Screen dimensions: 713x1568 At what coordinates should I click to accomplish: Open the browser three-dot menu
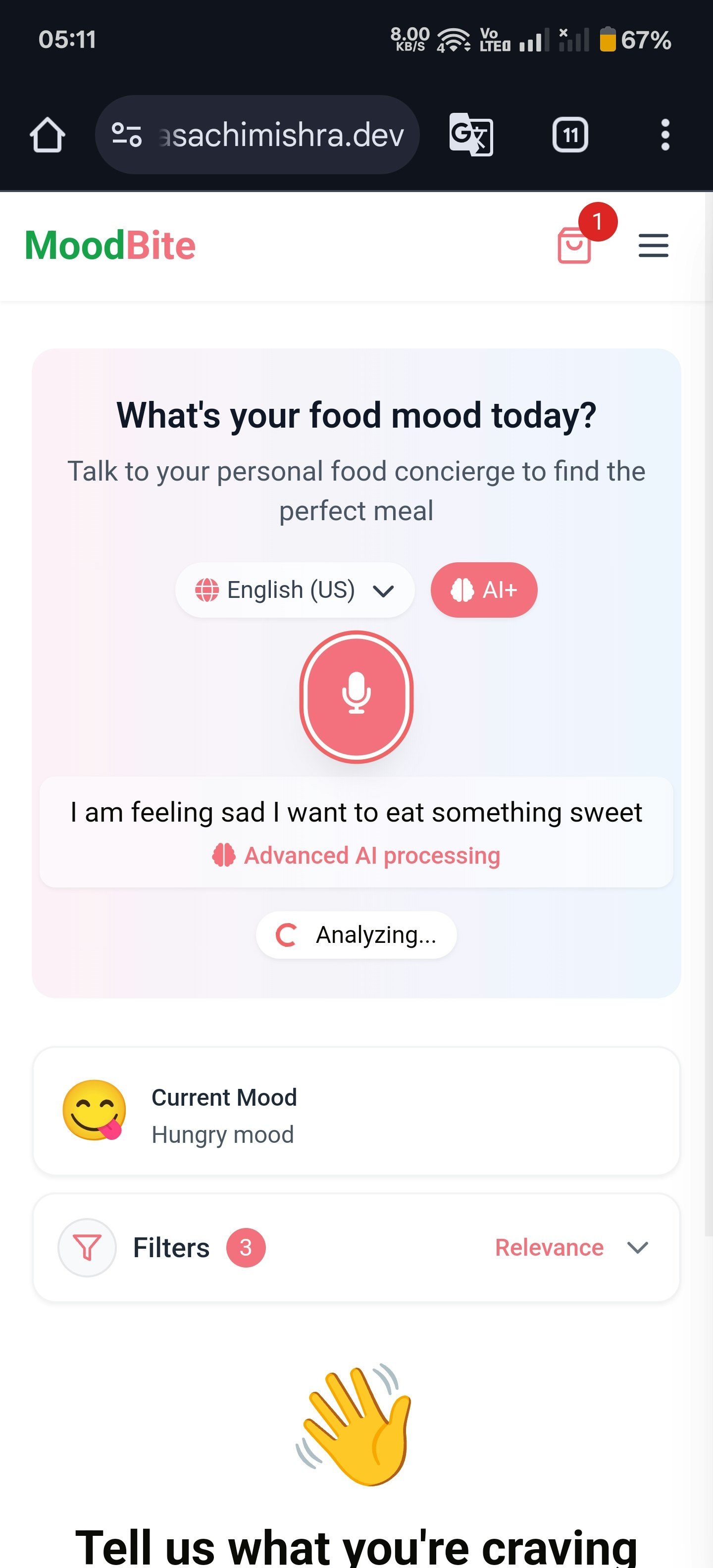coord(665,135)
